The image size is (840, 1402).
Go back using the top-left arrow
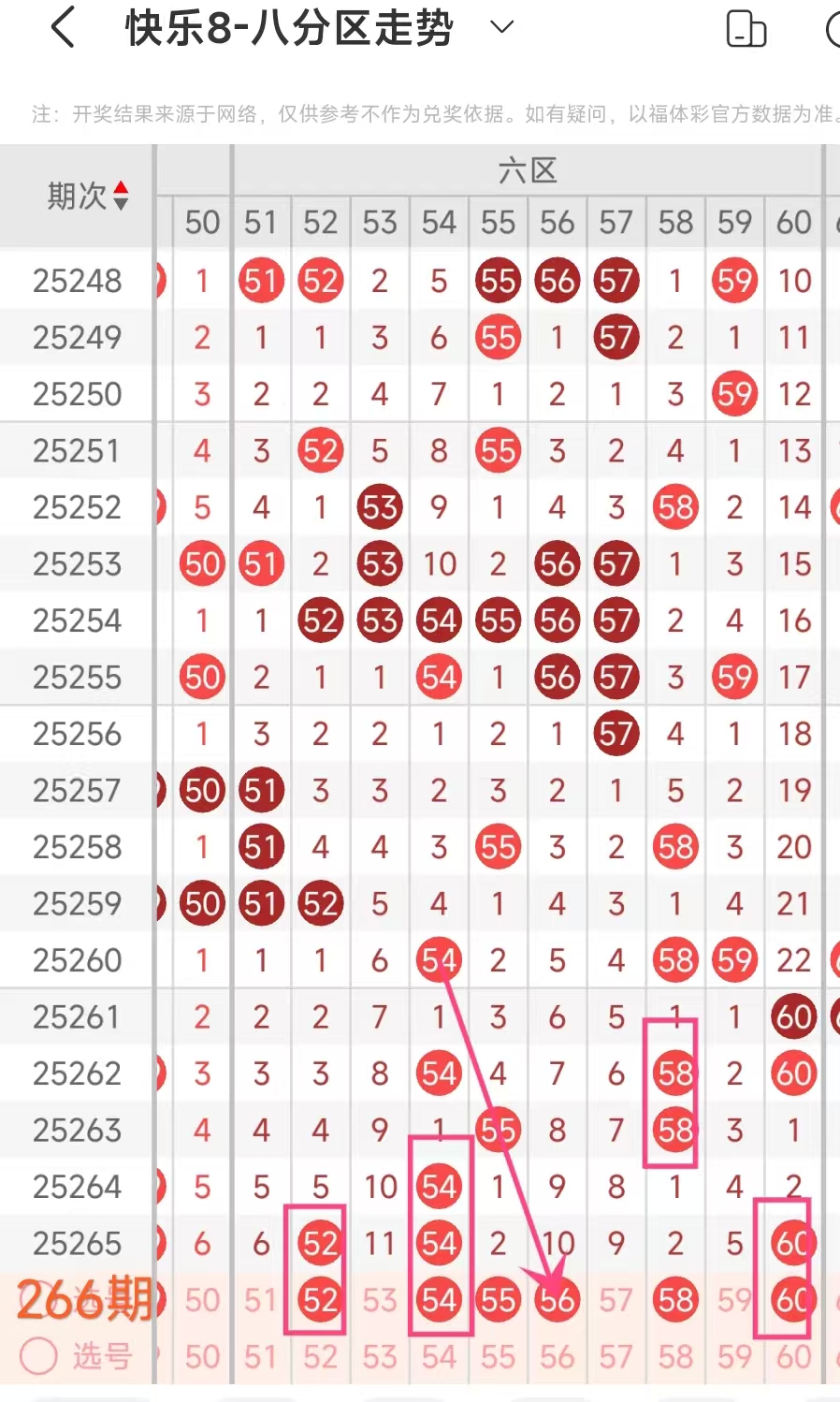tap(63, 28)
